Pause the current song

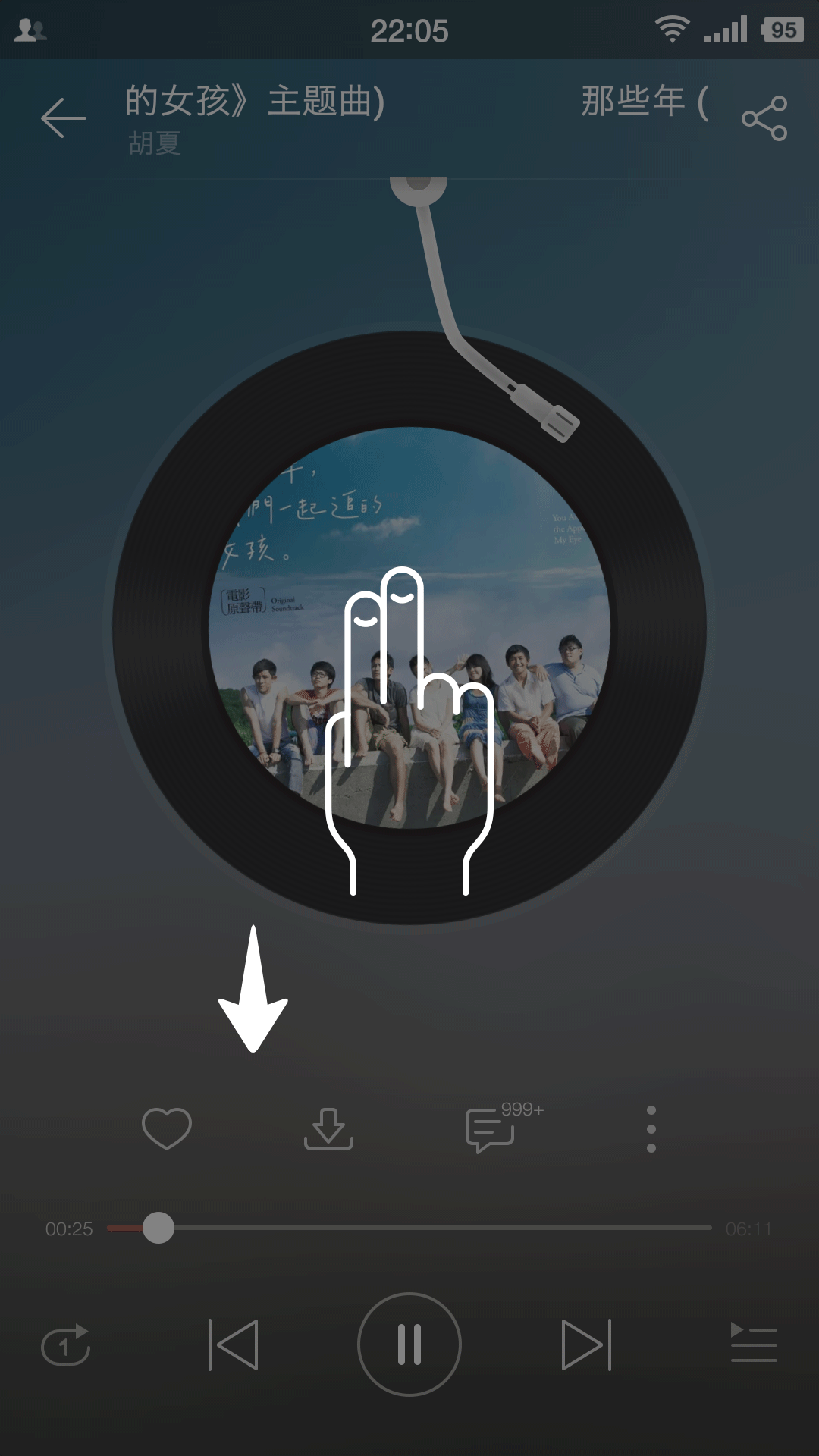pos(409,1345)
